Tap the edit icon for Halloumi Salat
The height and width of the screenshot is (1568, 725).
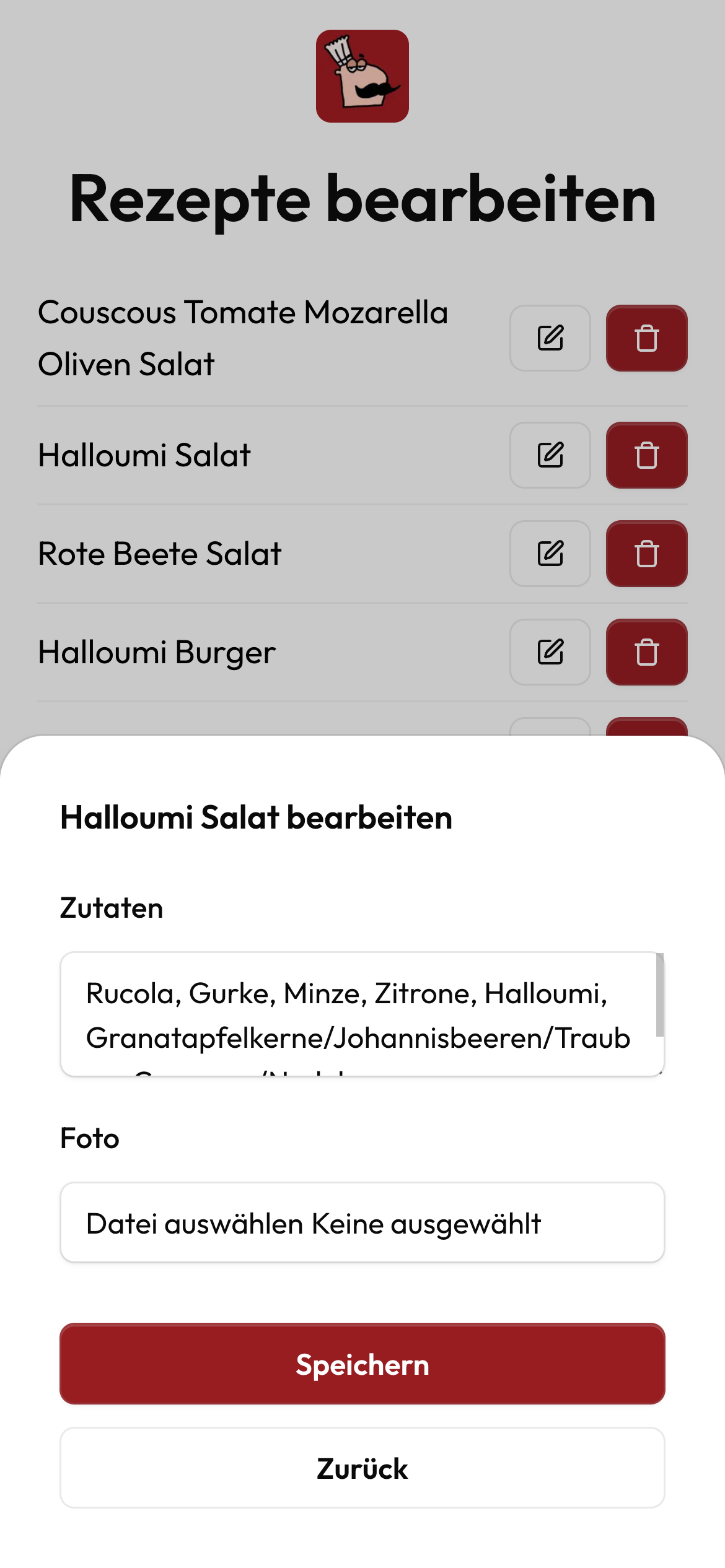point(550,455)
